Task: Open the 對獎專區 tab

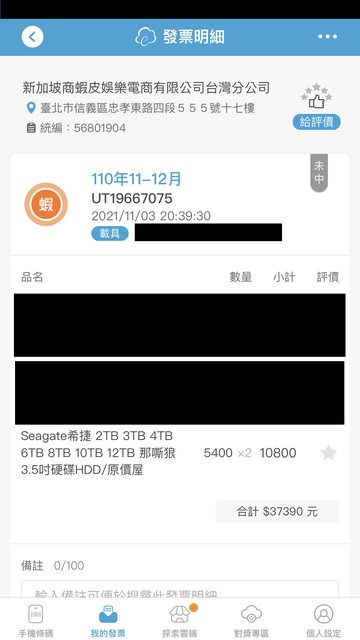Action: (251, 621)
